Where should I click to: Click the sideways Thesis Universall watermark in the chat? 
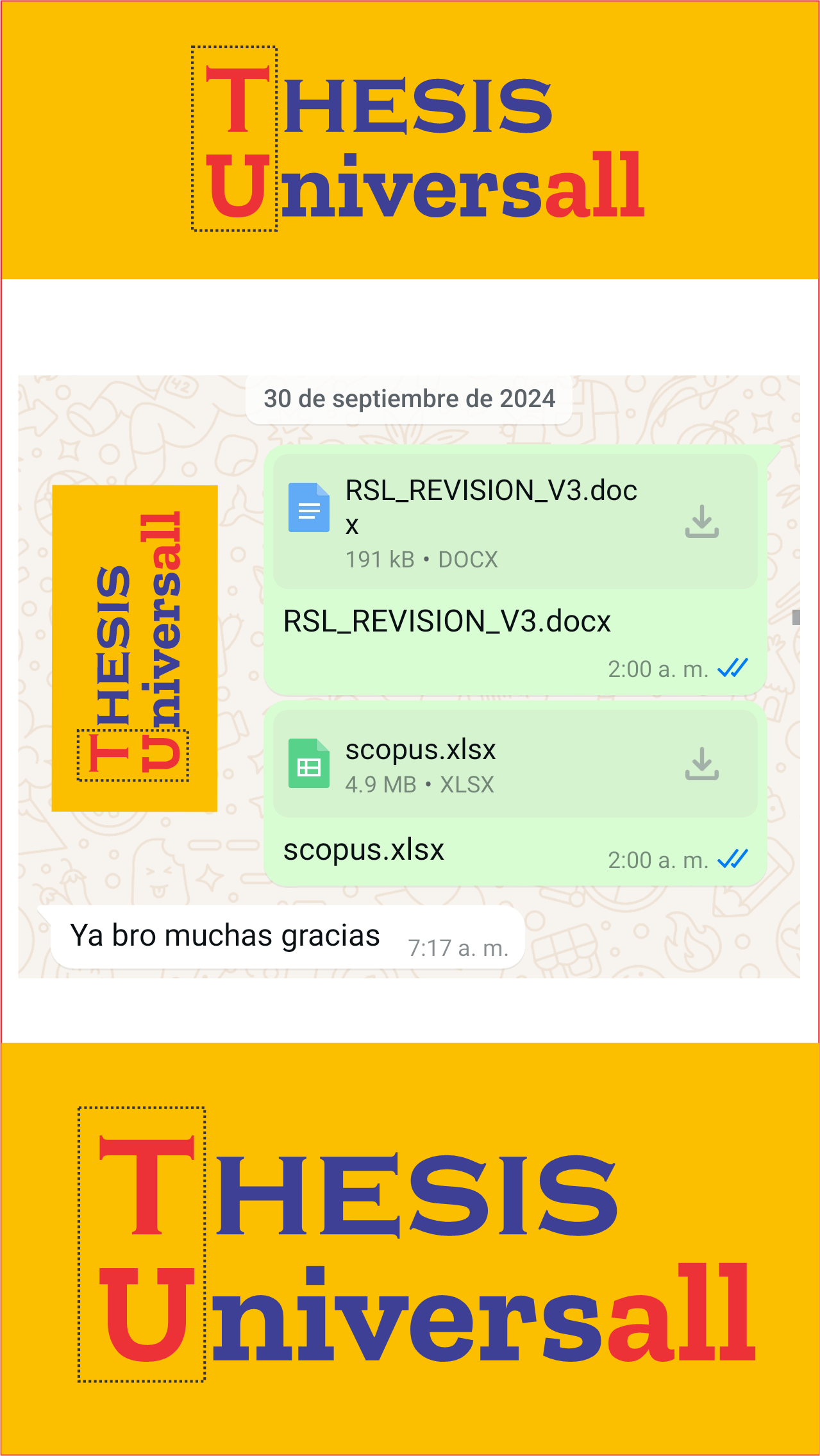click(x=135, y=648)
